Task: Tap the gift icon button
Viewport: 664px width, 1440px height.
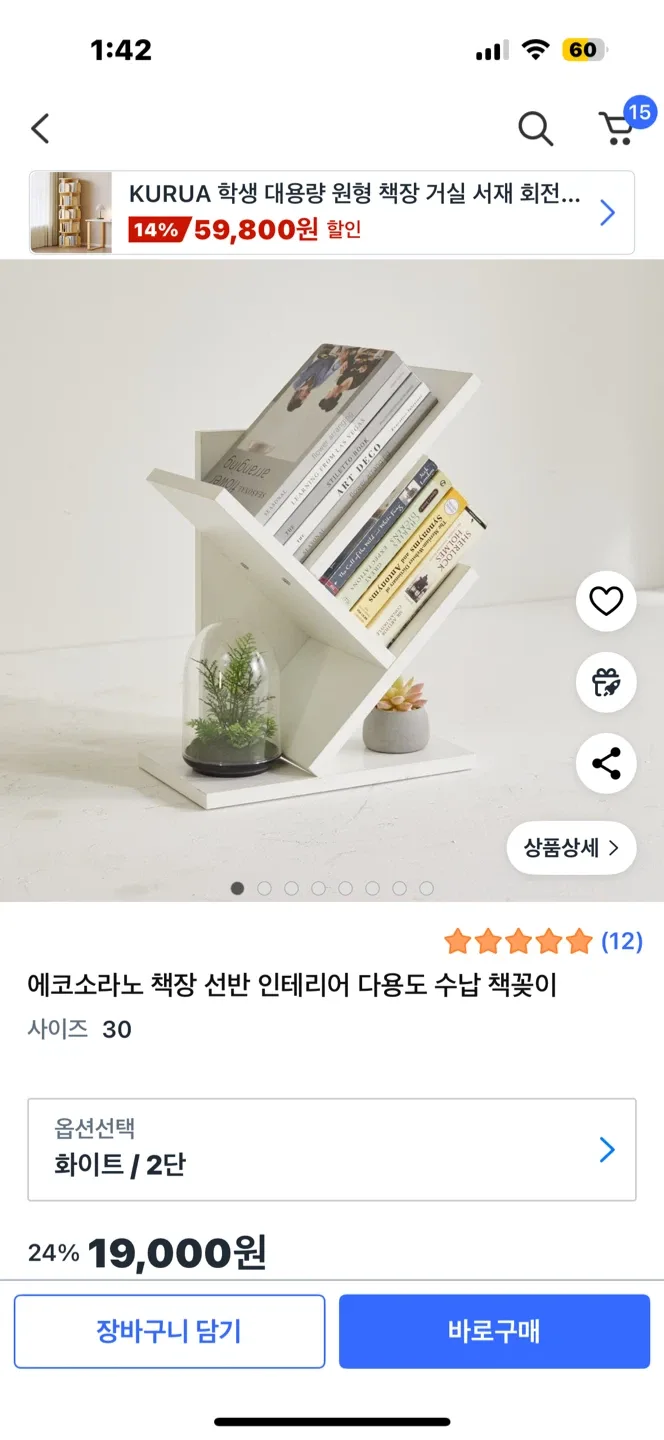Action: 606,683
